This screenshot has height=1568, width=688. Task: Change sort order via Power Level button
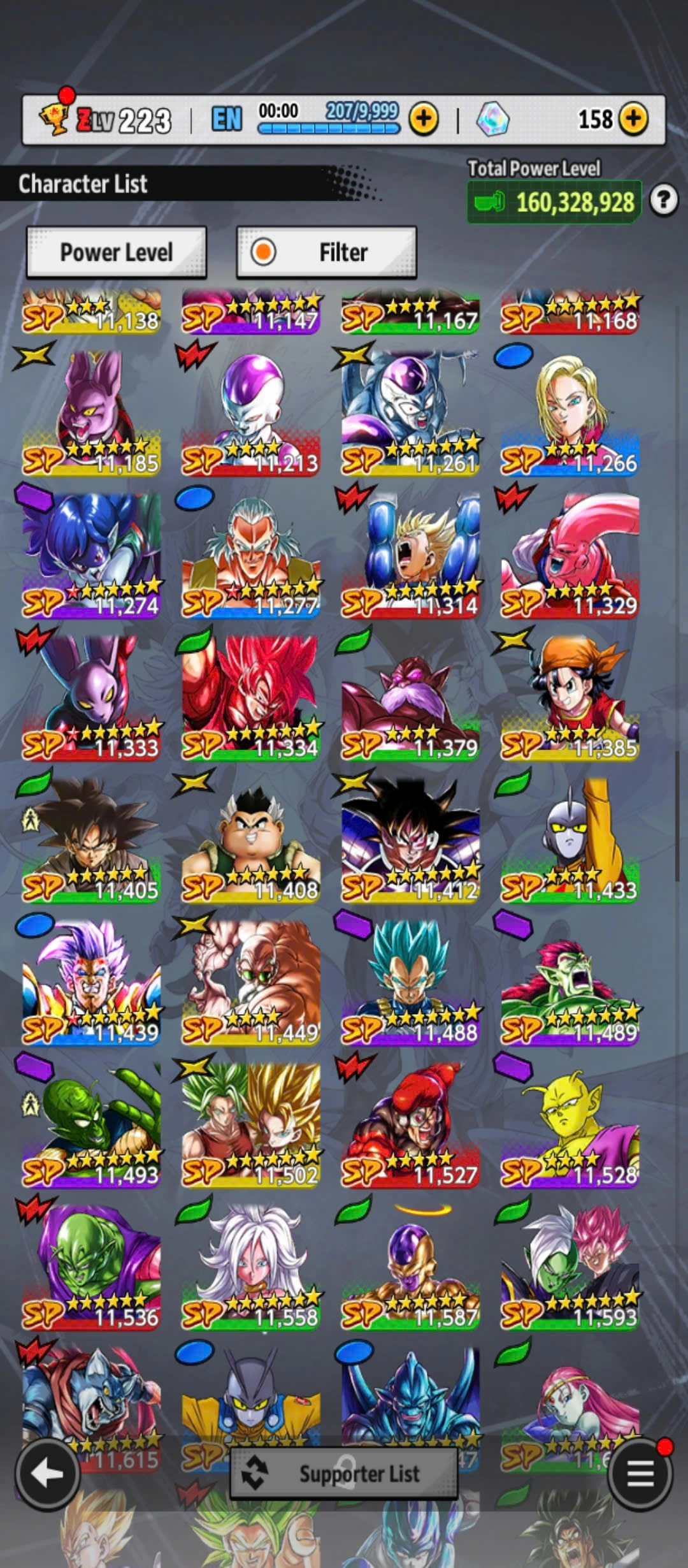(117, 252)
